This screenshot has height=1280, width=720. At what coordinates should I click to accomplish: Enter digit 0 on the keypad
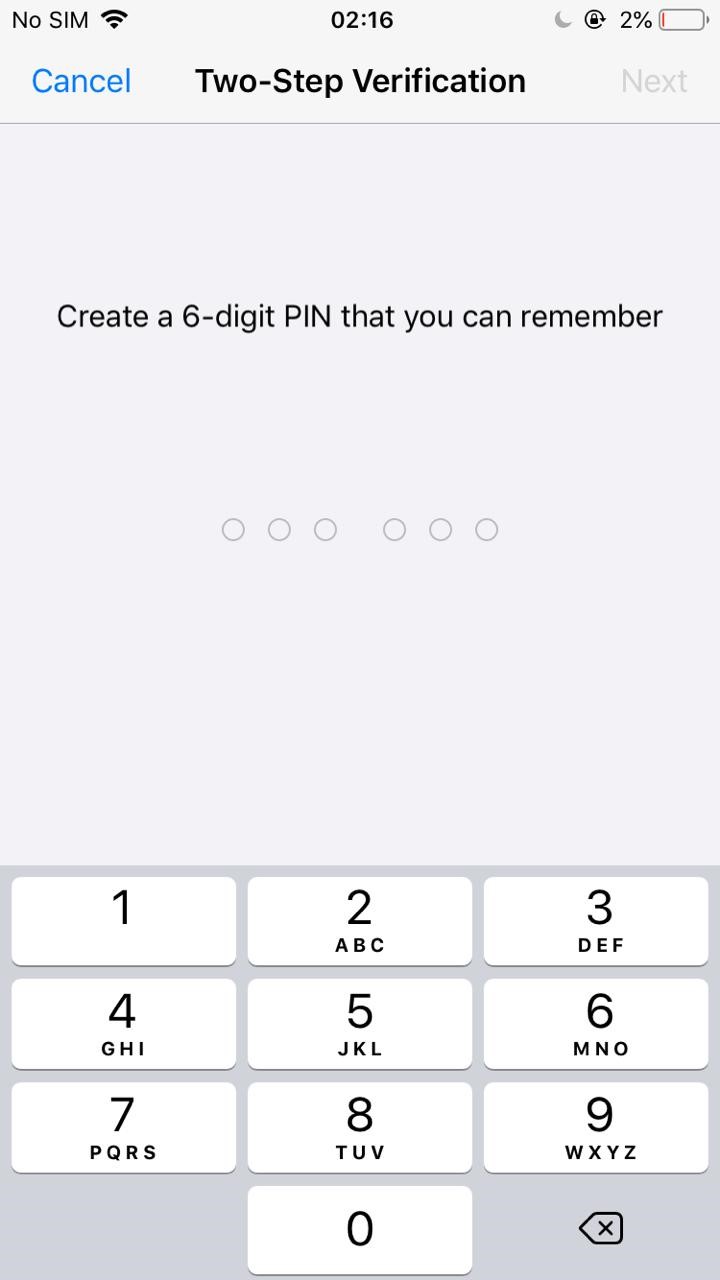[359, 1229]
